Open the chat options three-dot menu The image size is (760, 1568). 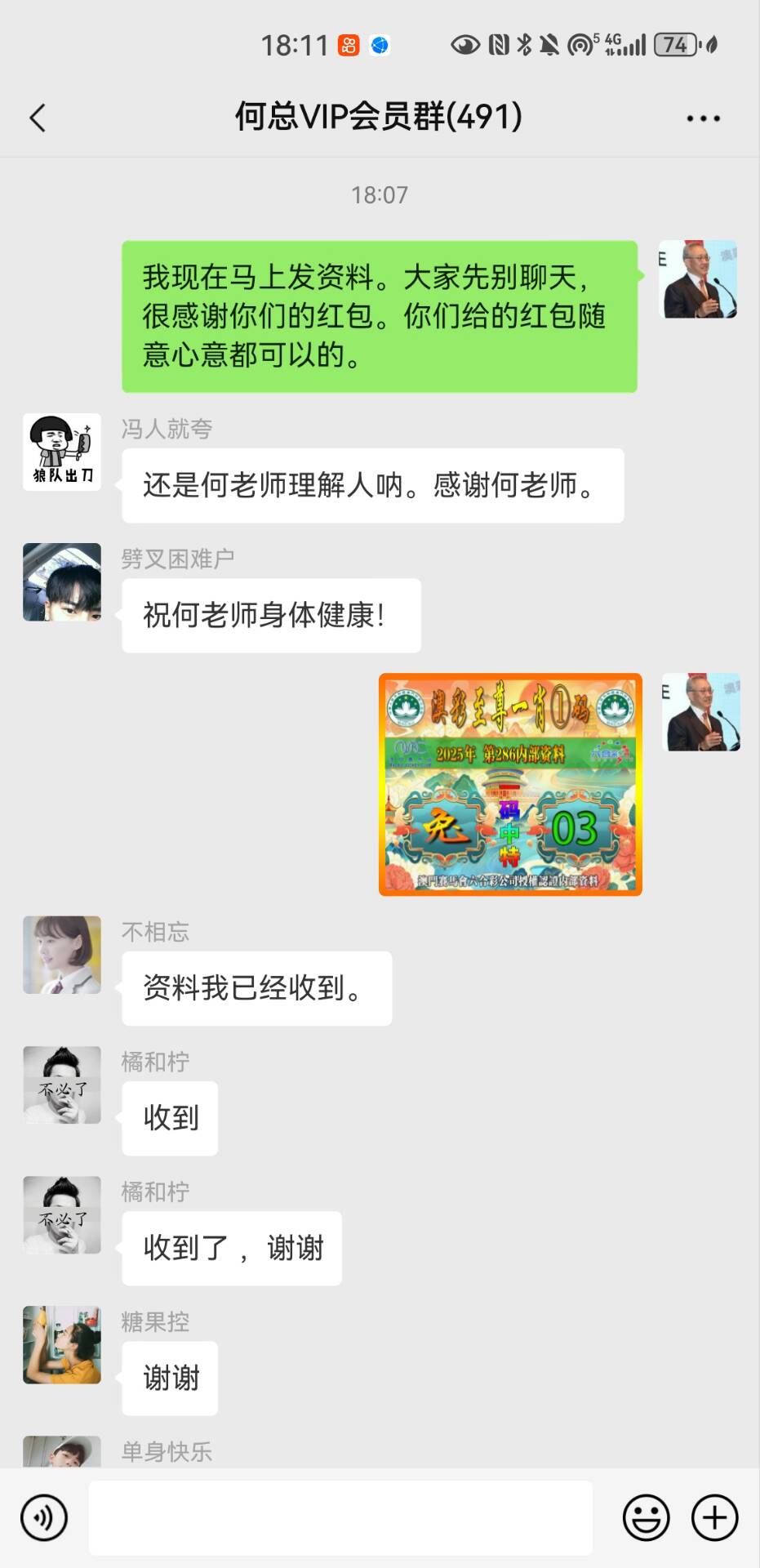[703, 118]
